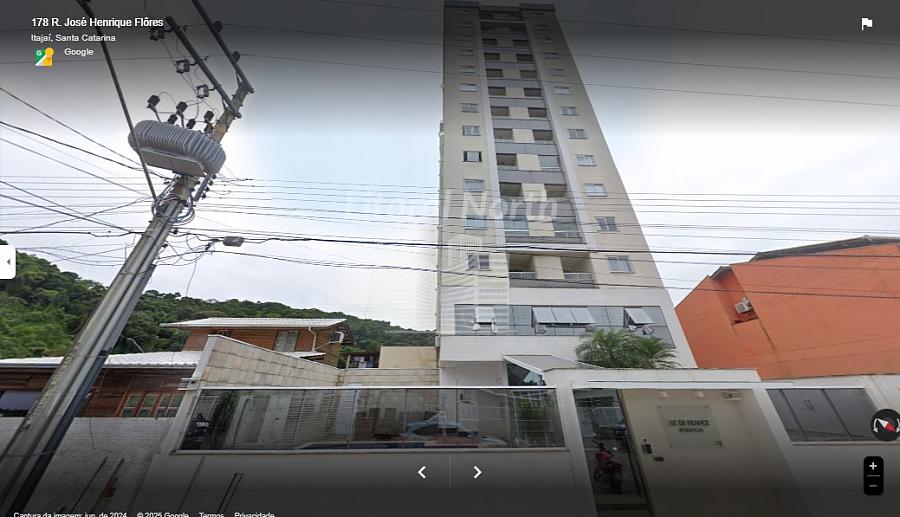Move Street View to the right arrow
This screenshot has height=517, width=900.
click(477, 472)
